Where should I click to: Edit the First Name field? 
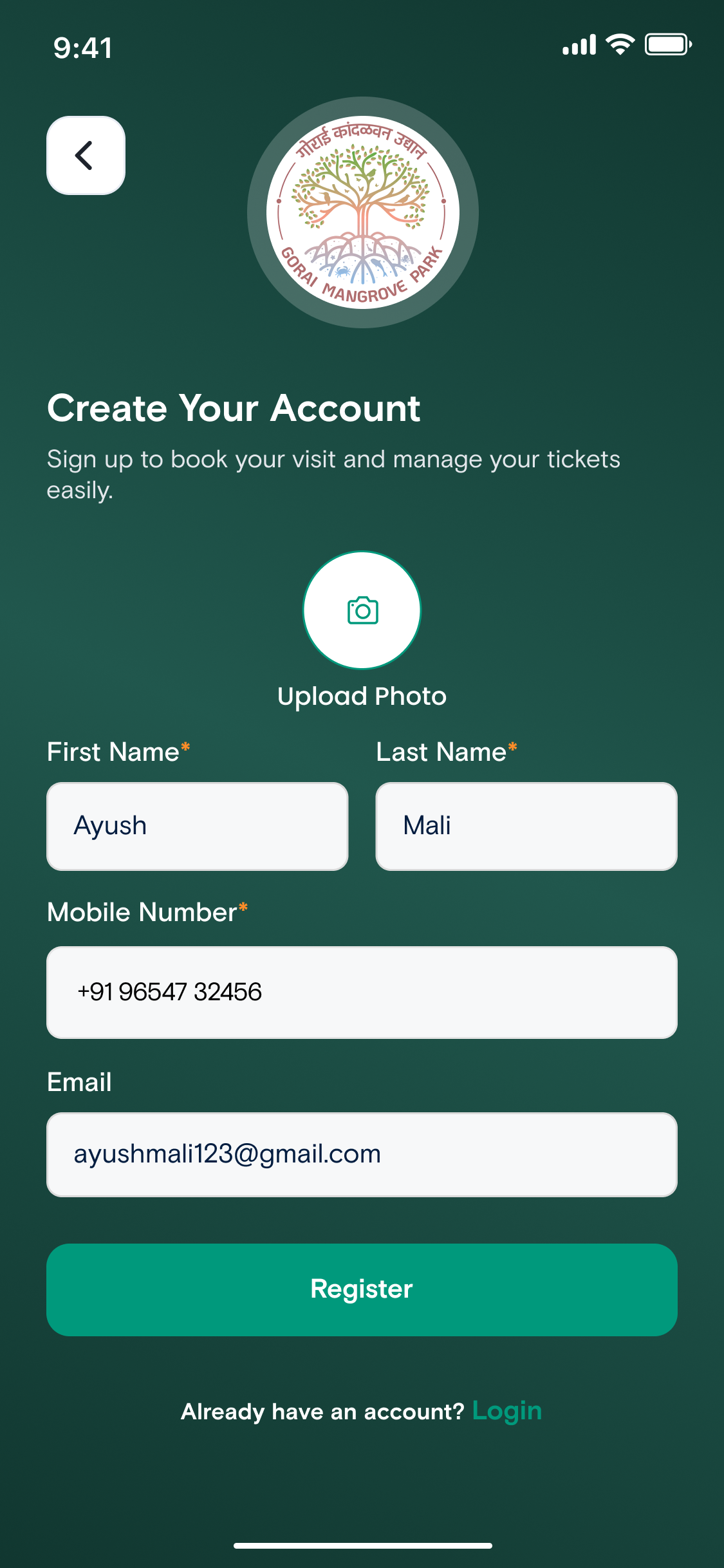point(198,826)
